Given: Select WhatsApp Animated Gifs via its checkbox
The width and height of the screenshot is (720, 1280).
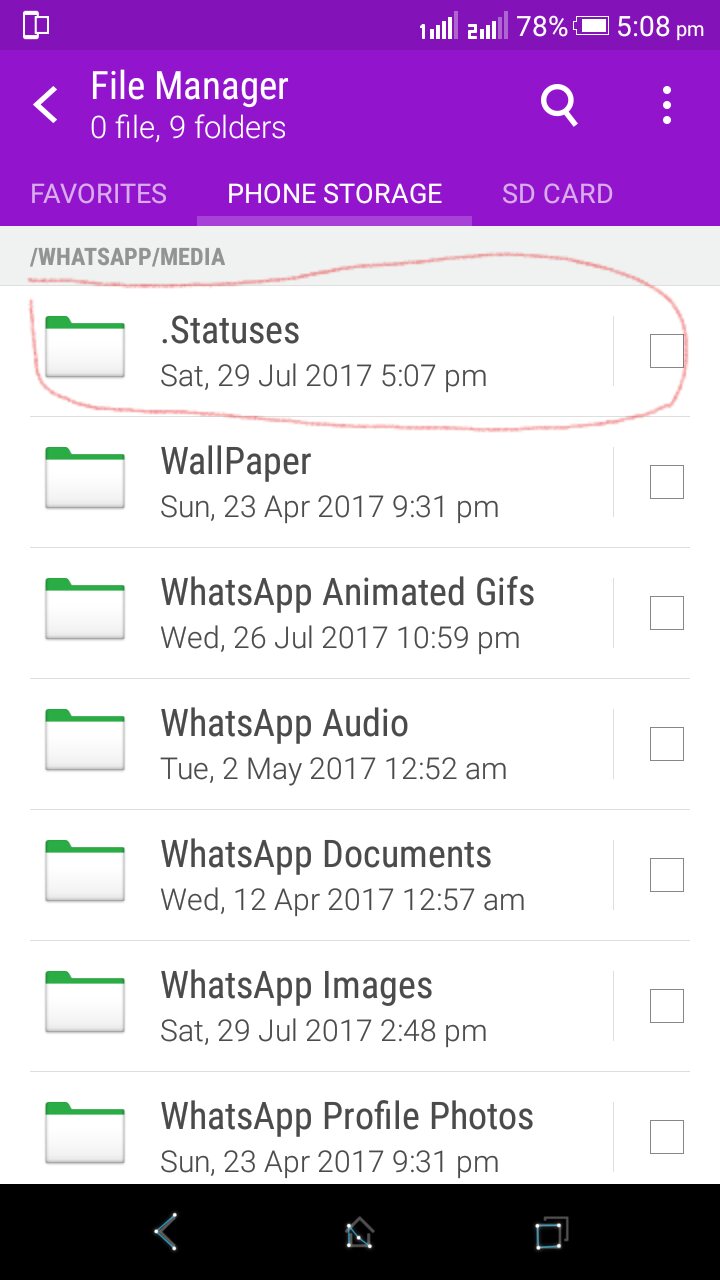Looking at the screenshot, I should [667, 613].
